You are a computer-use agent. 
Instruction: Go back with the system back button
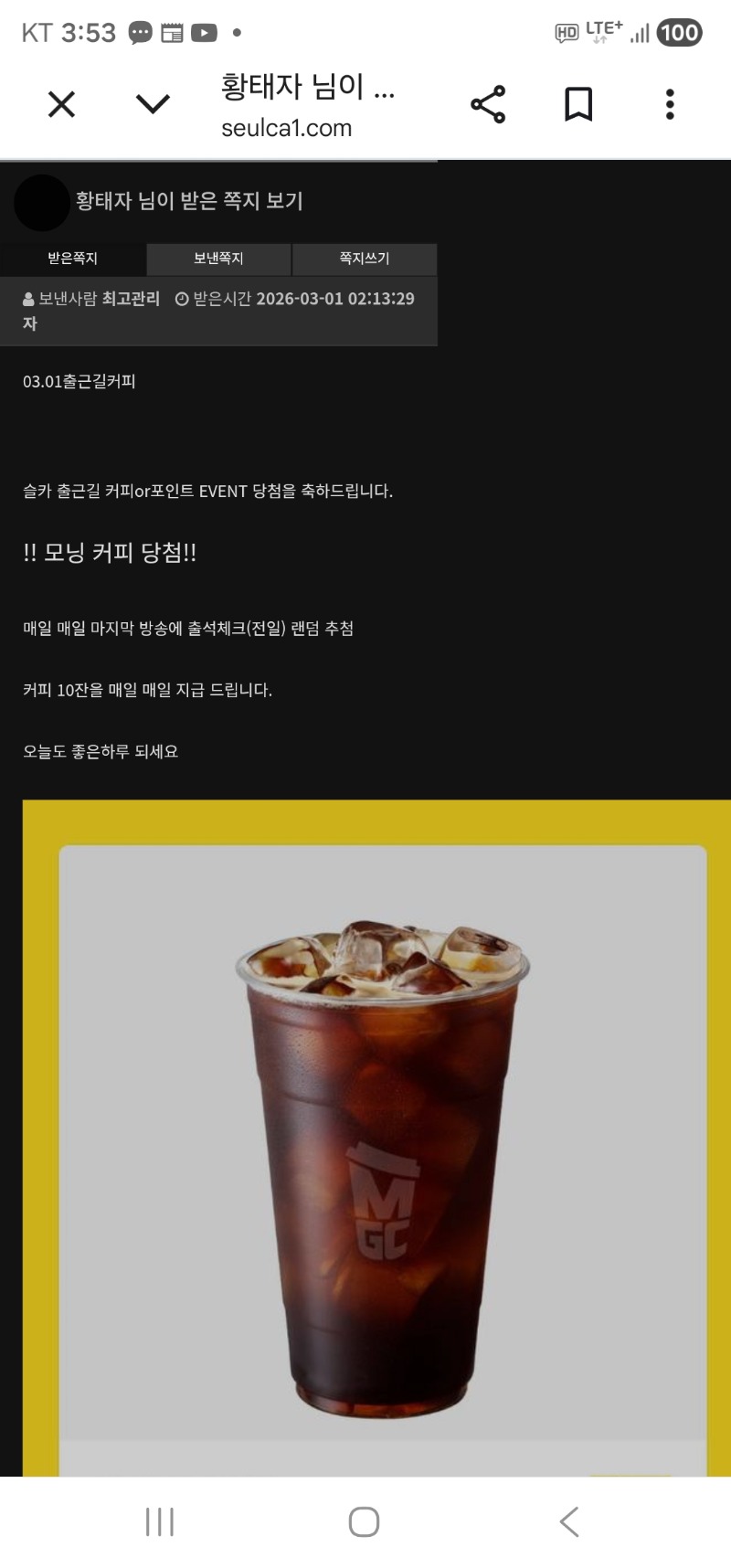click(x=568, y=1521)
